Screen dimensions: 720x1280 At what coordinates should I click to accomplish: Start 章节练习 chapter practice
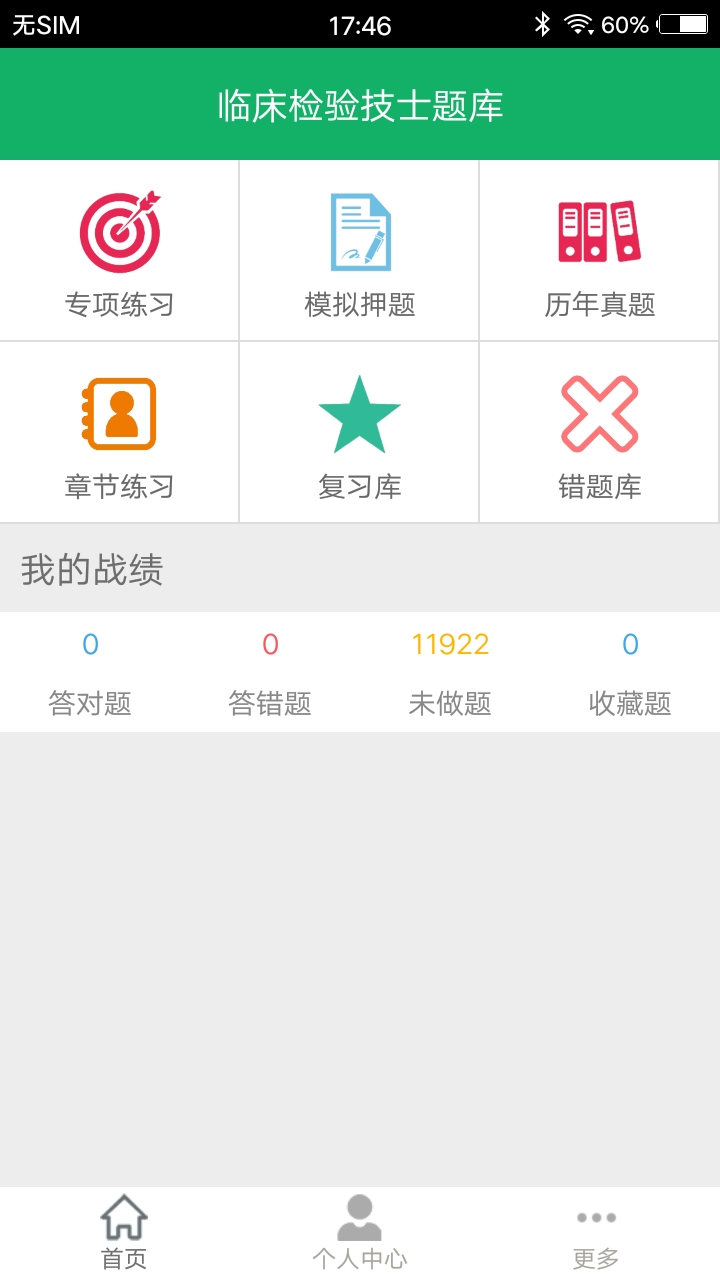120,432
